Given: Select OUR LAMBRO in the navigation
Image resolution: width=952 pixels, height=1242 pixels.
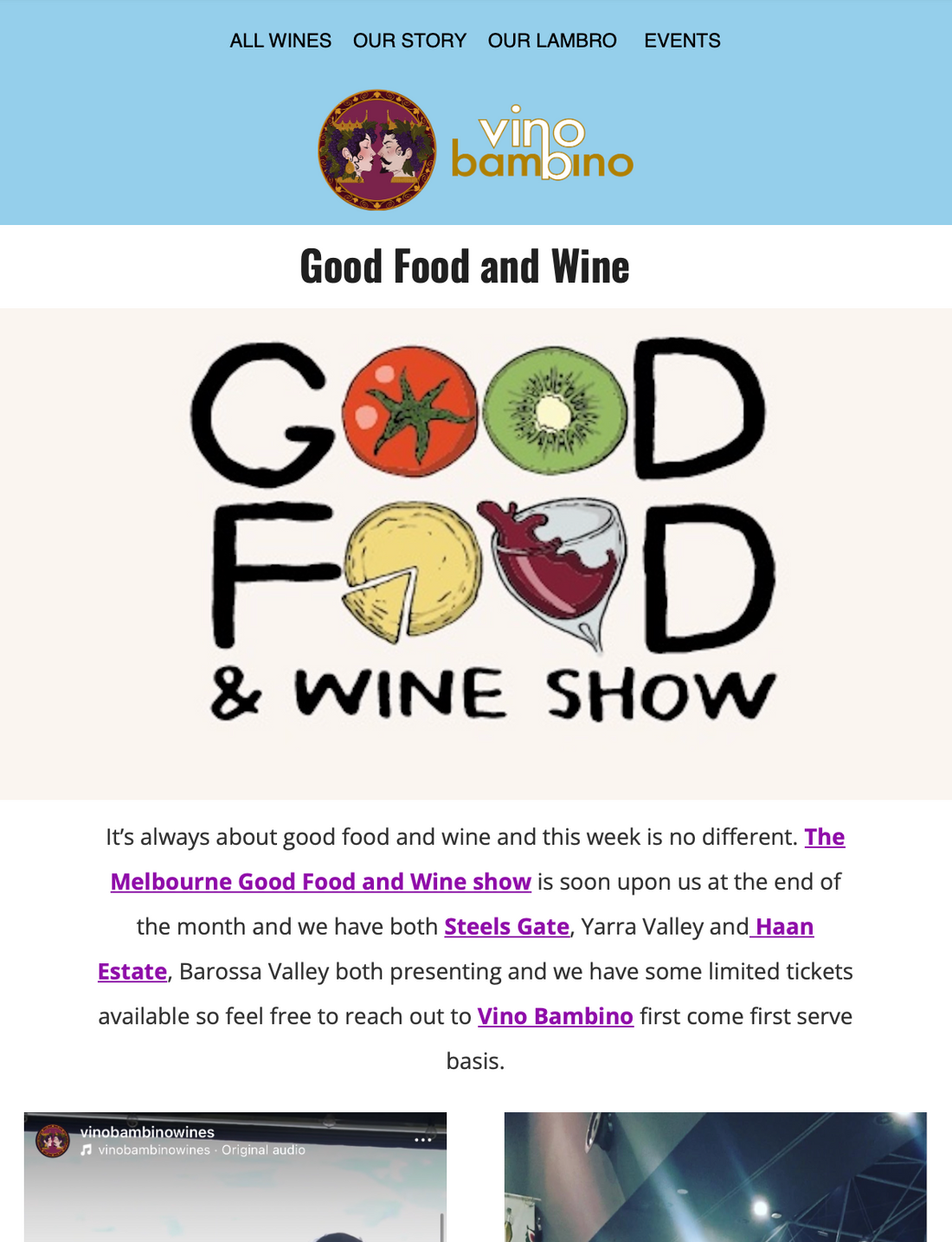Looking at the screenshot, I should (x=551, y=41).
